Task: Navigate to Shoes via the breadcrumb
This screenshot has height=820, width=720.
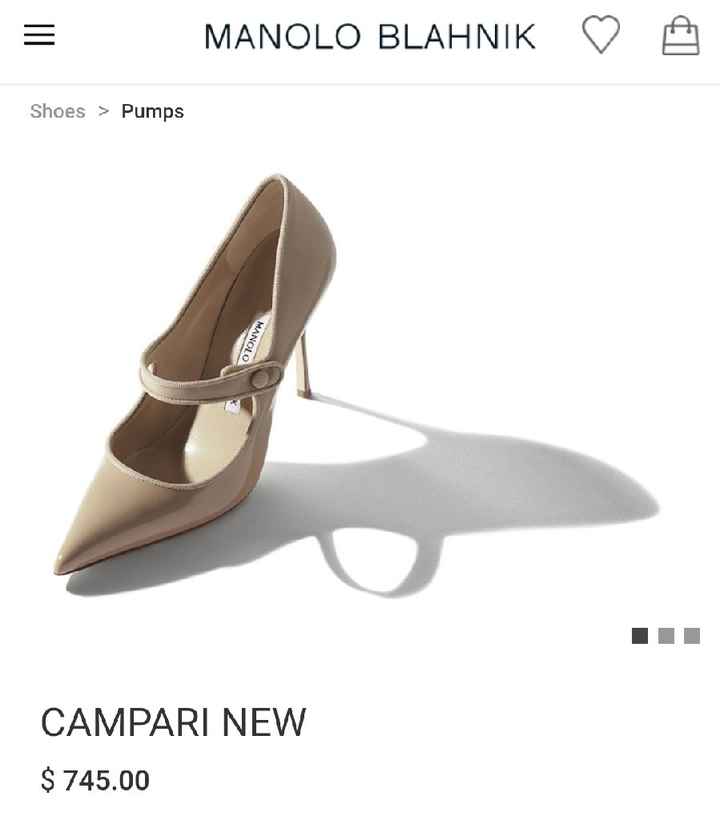Action: pos(57,112)
